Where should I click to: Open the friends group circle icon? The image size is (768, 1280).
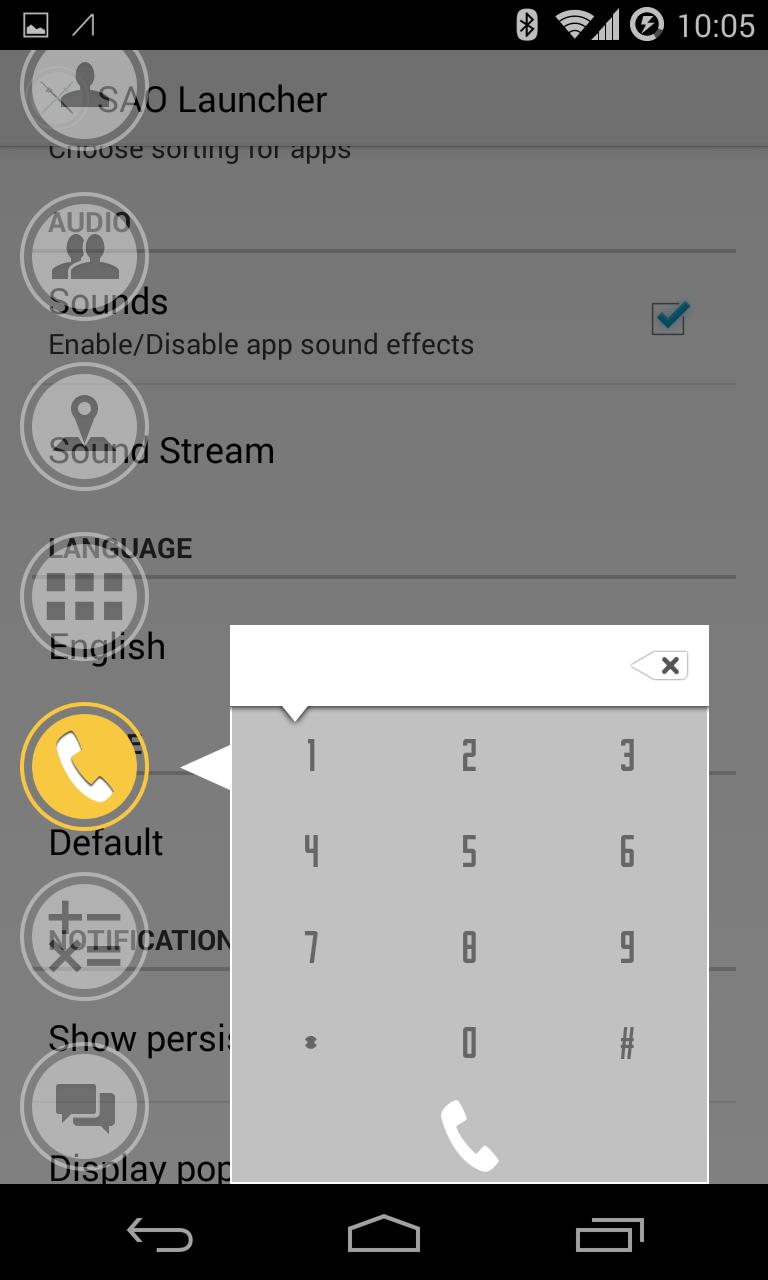coord(85,257)
